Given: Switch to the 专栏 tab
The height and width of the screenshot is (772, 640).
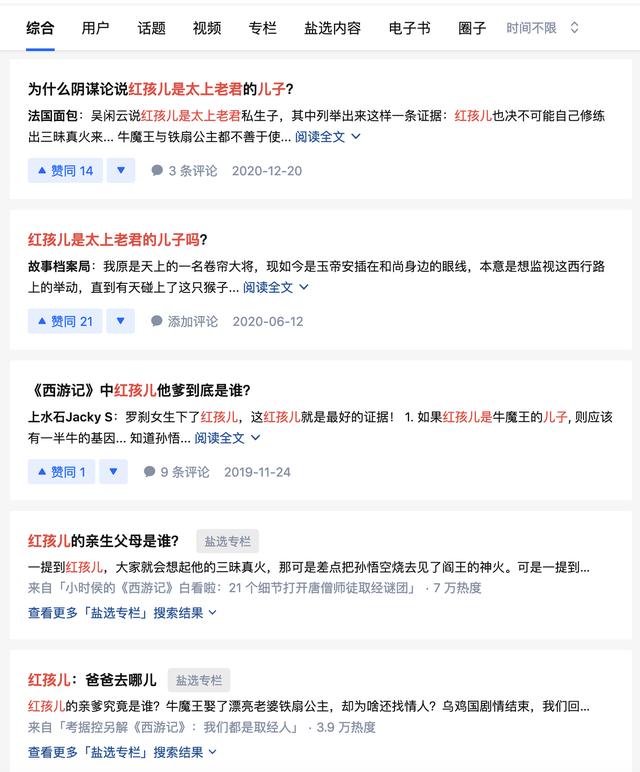Looking at the screenshot, I should click(x=262, y=28).
